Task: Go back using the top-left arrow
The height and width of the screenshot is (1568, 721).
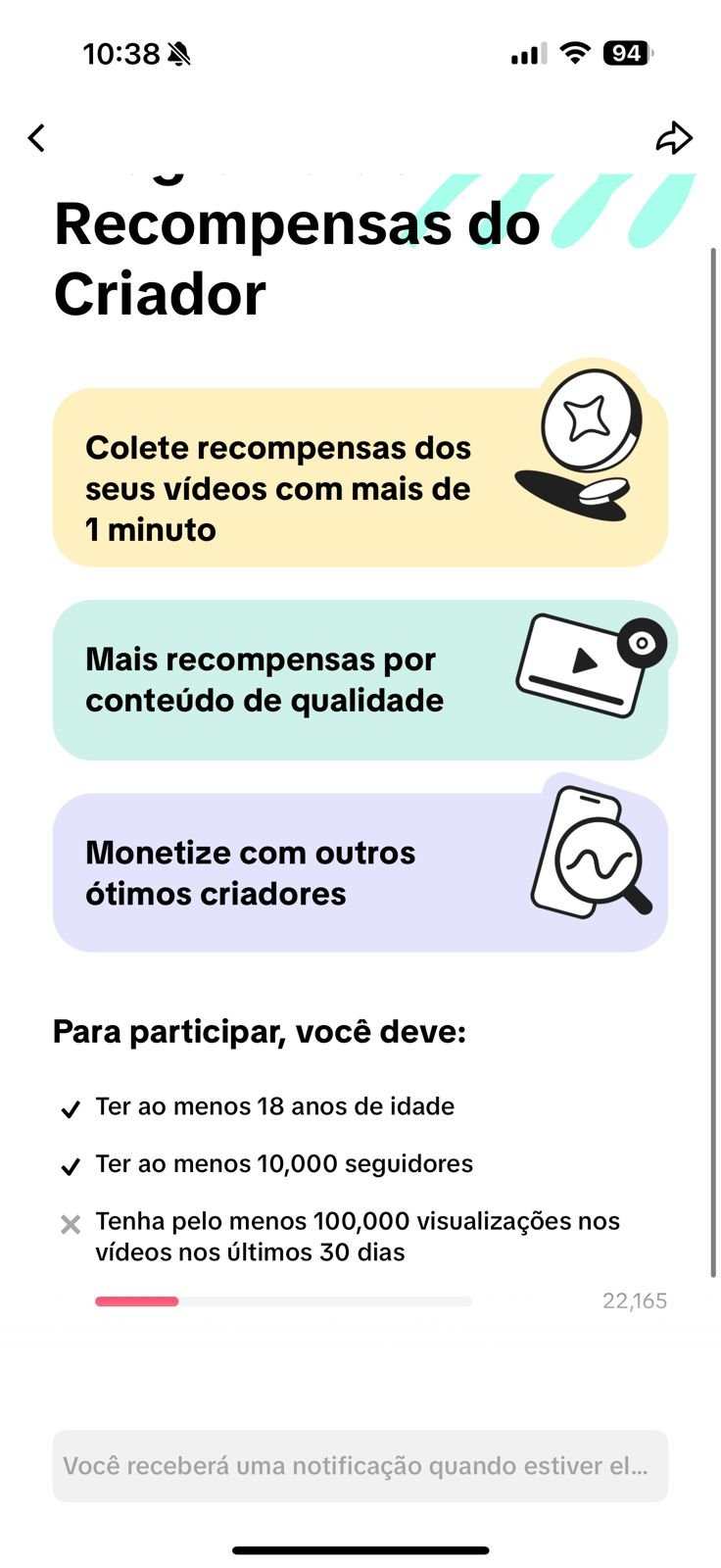Action: (37, 138)
